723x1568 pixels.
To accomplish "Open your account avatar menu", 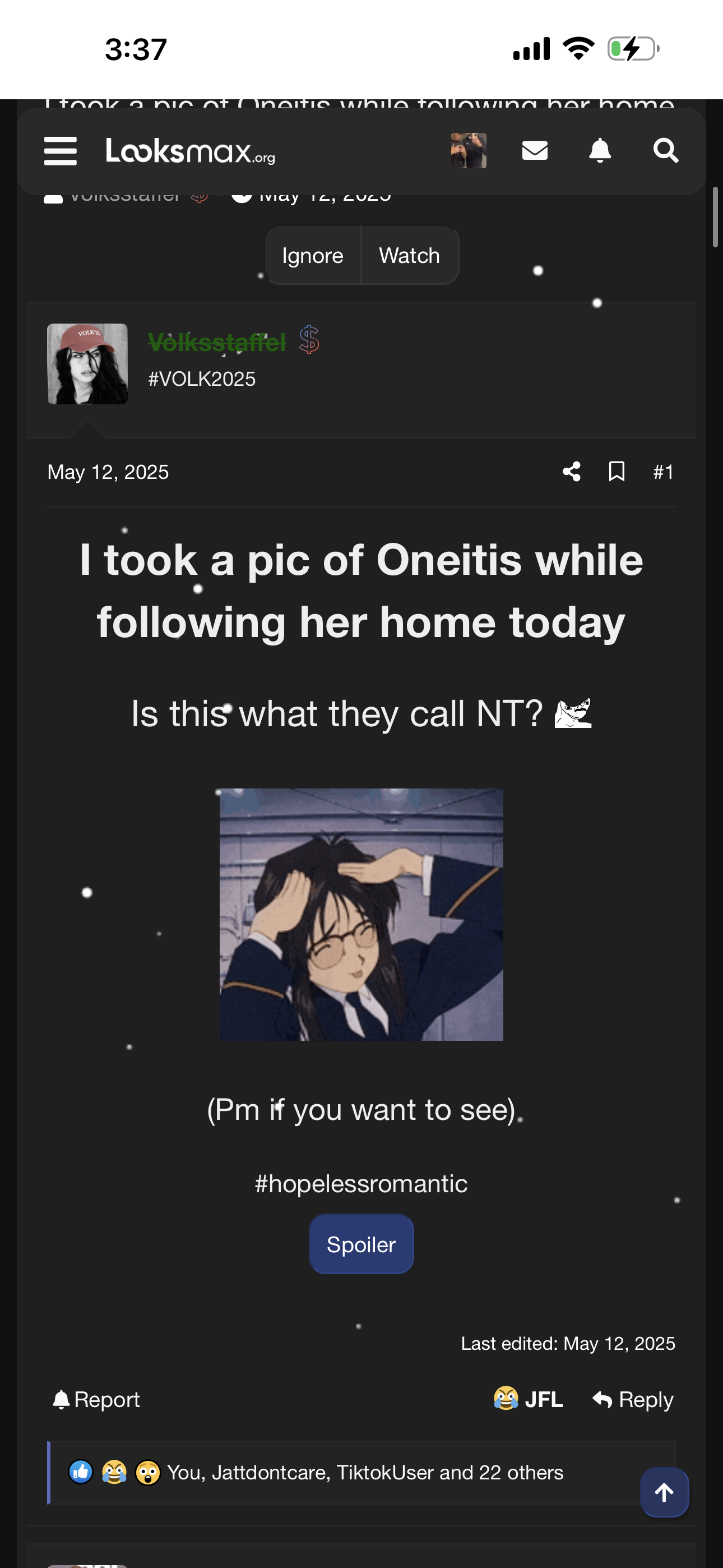I will (x=468, y=150).
